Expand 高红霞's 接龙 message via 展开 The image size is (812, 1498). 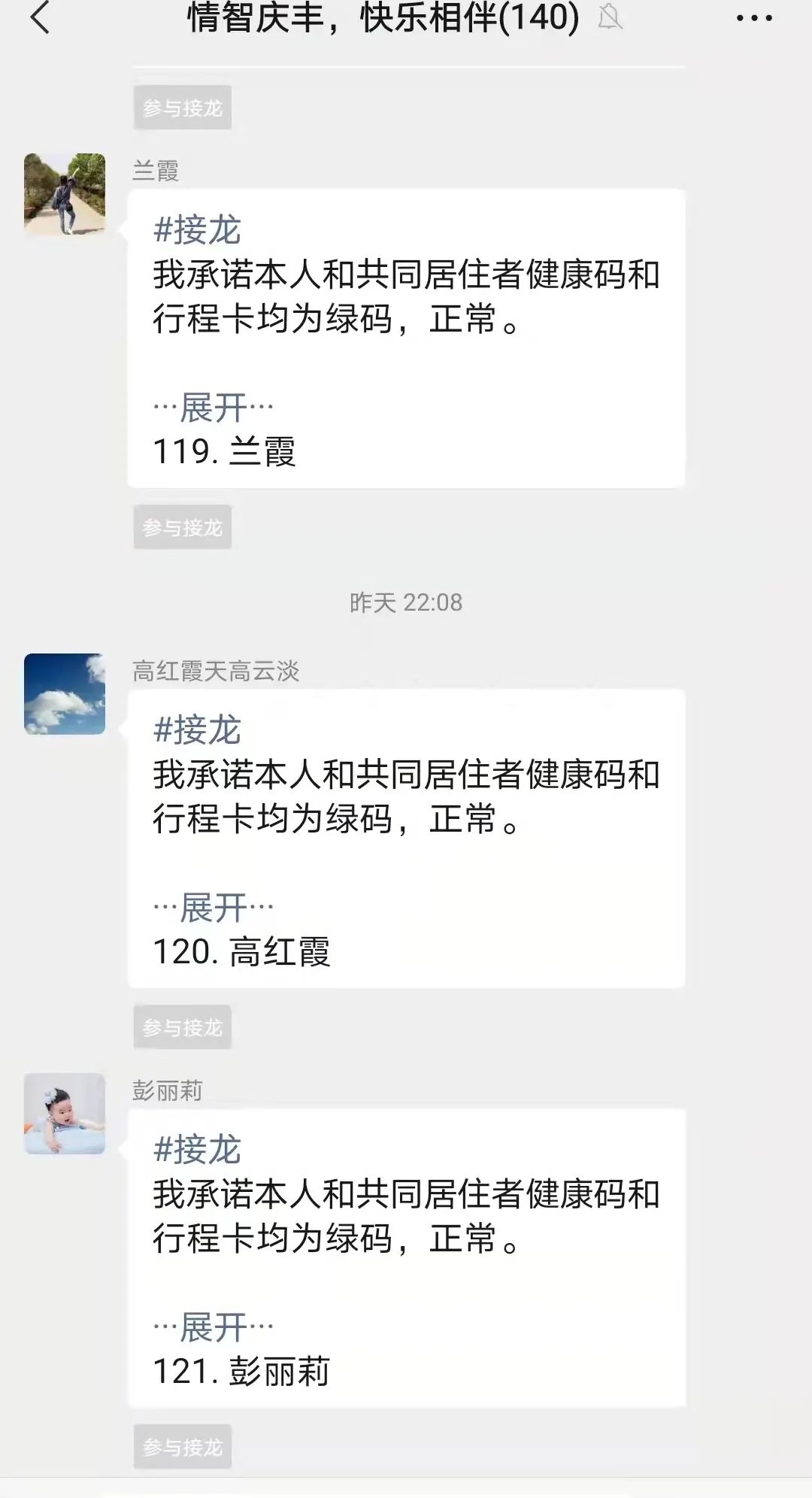coord(214,908)
